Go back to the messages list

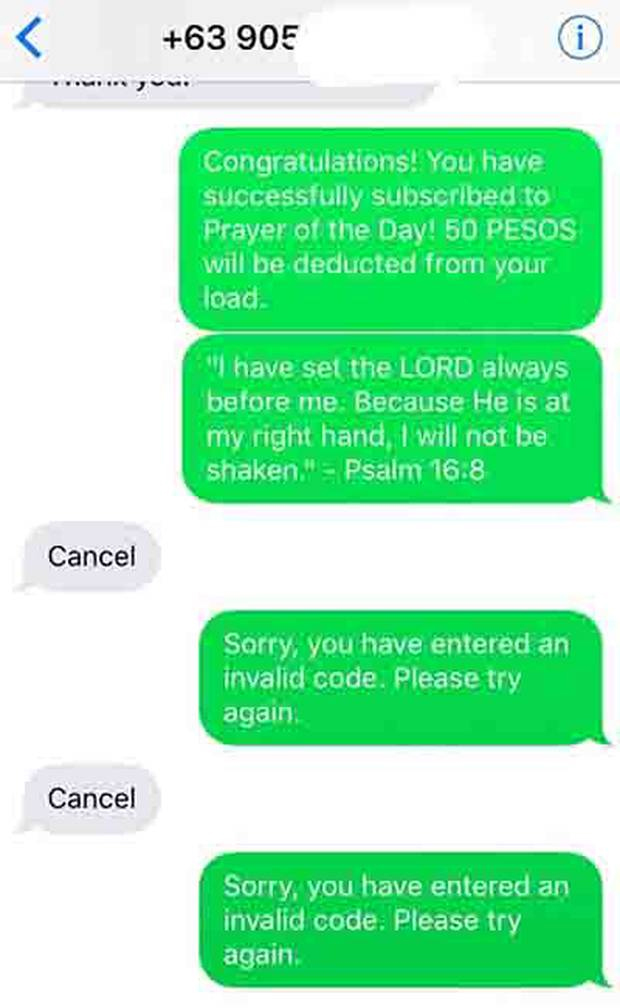(x=30, y=38)
